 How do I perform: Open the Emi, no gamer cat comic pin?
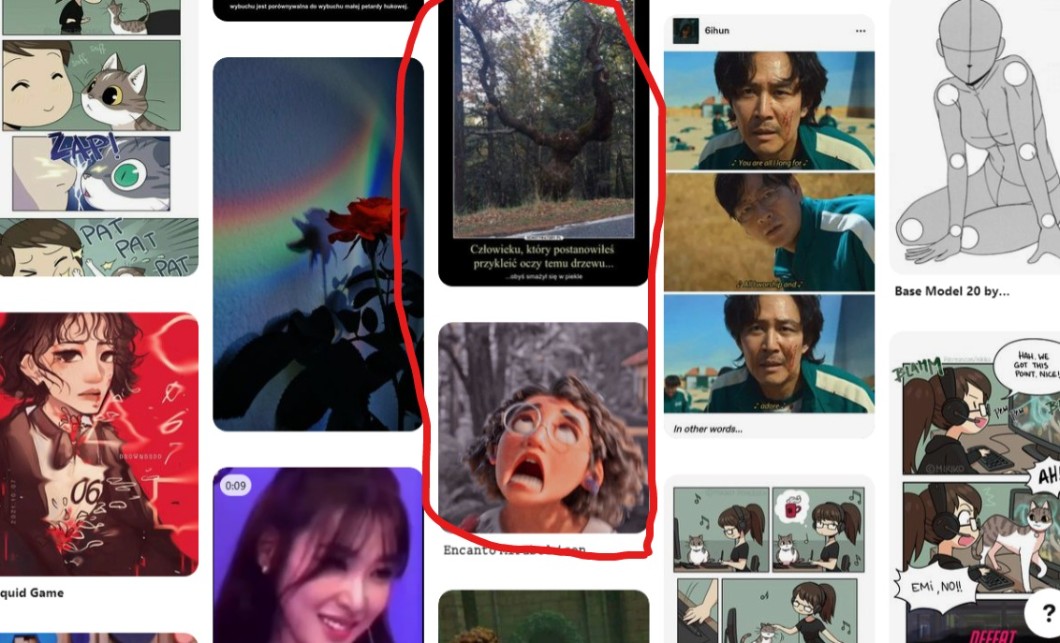tap(974, 487)
